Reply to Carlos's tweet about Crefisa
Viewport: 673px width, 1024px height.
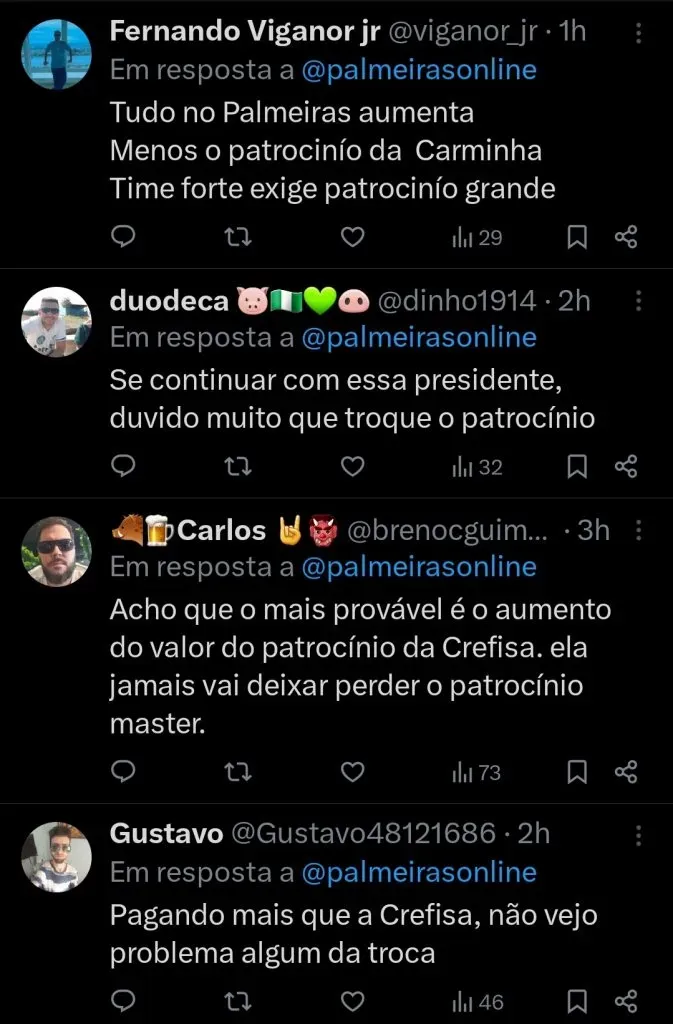coord(123,772)
